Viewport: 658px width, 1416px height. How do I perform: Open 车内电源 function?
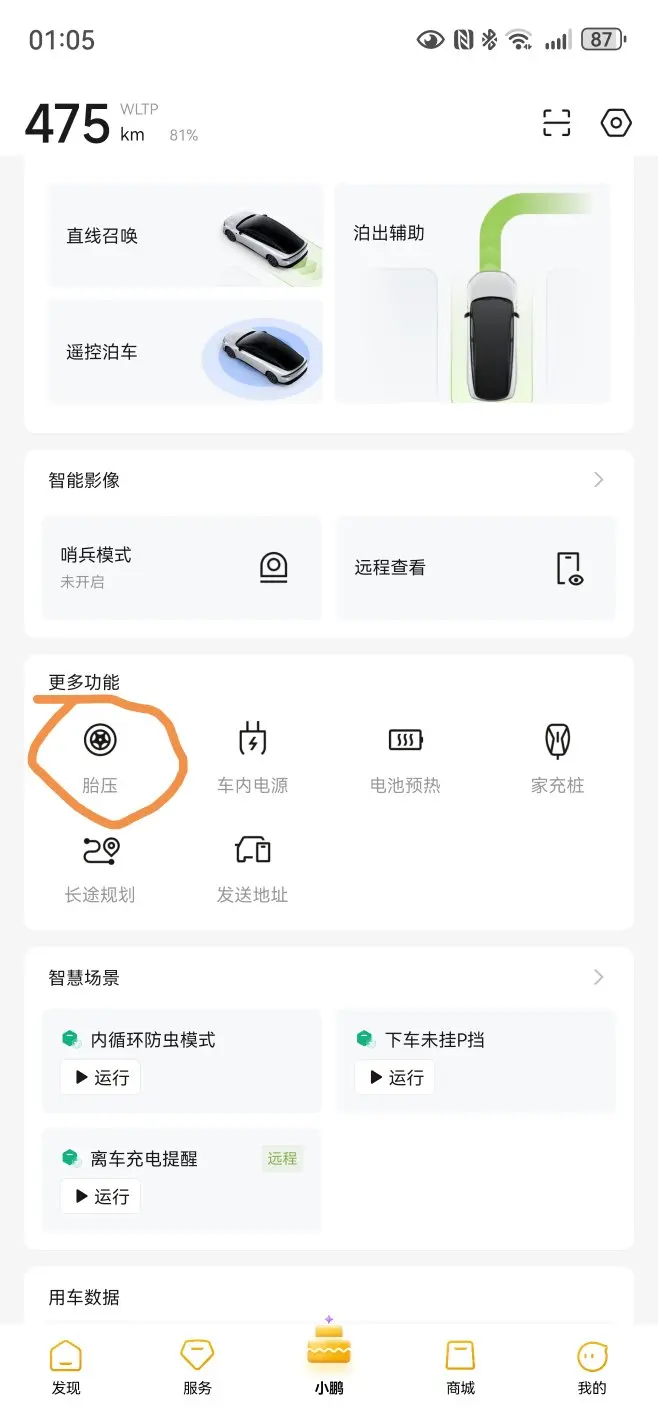tap(252, 757)
